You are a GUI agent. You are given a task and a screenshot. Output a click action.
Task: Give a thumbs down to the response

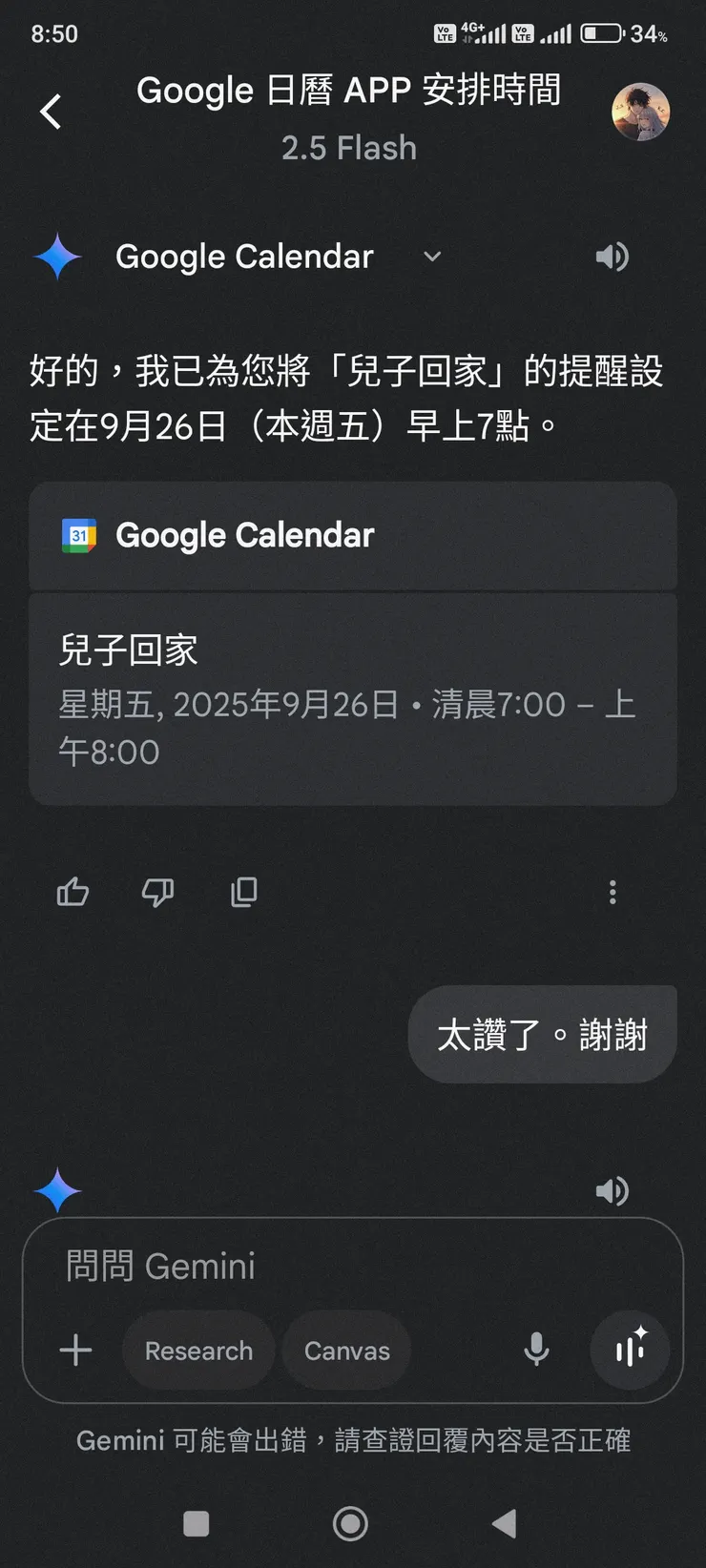pyautogui.click(x=157, y=892)
